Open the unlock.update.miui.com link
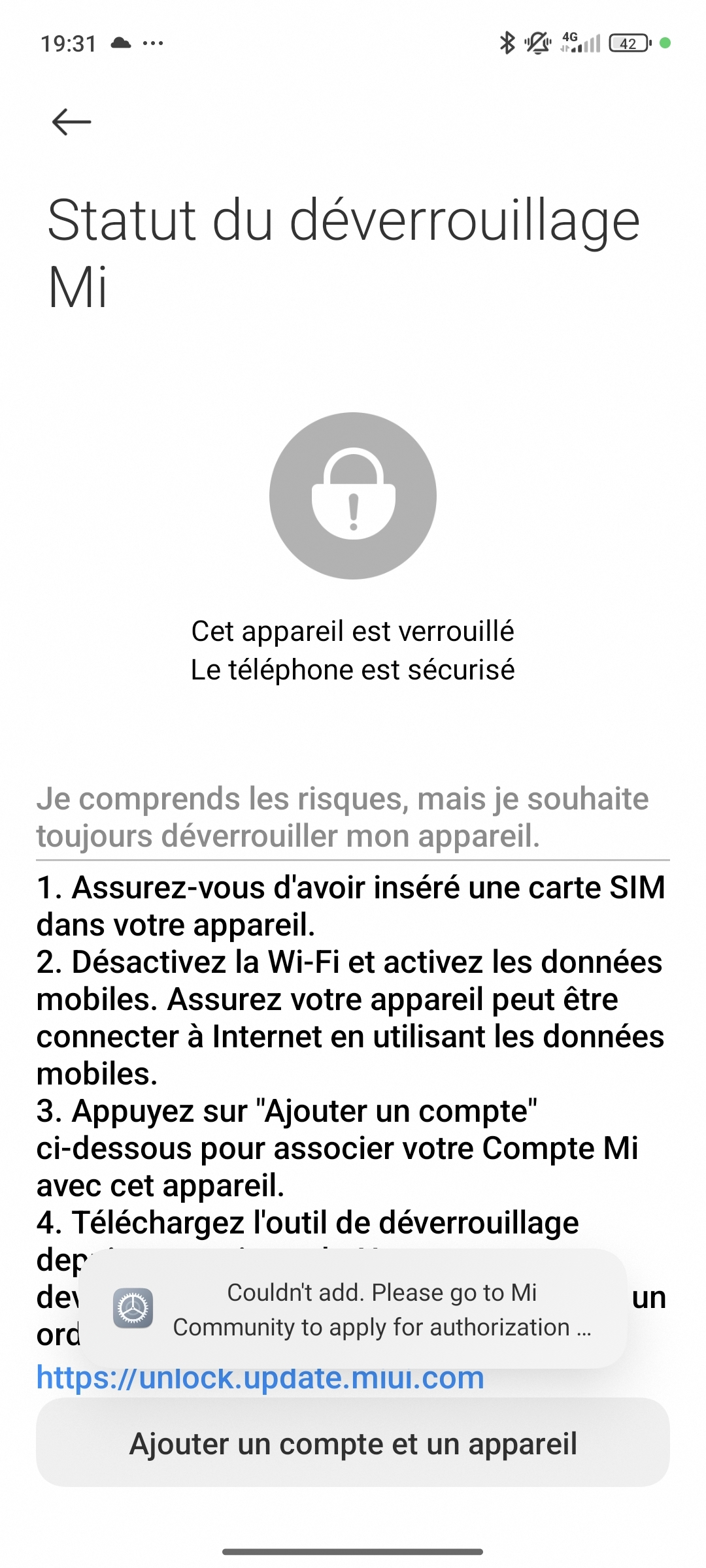 point(260,1380)
